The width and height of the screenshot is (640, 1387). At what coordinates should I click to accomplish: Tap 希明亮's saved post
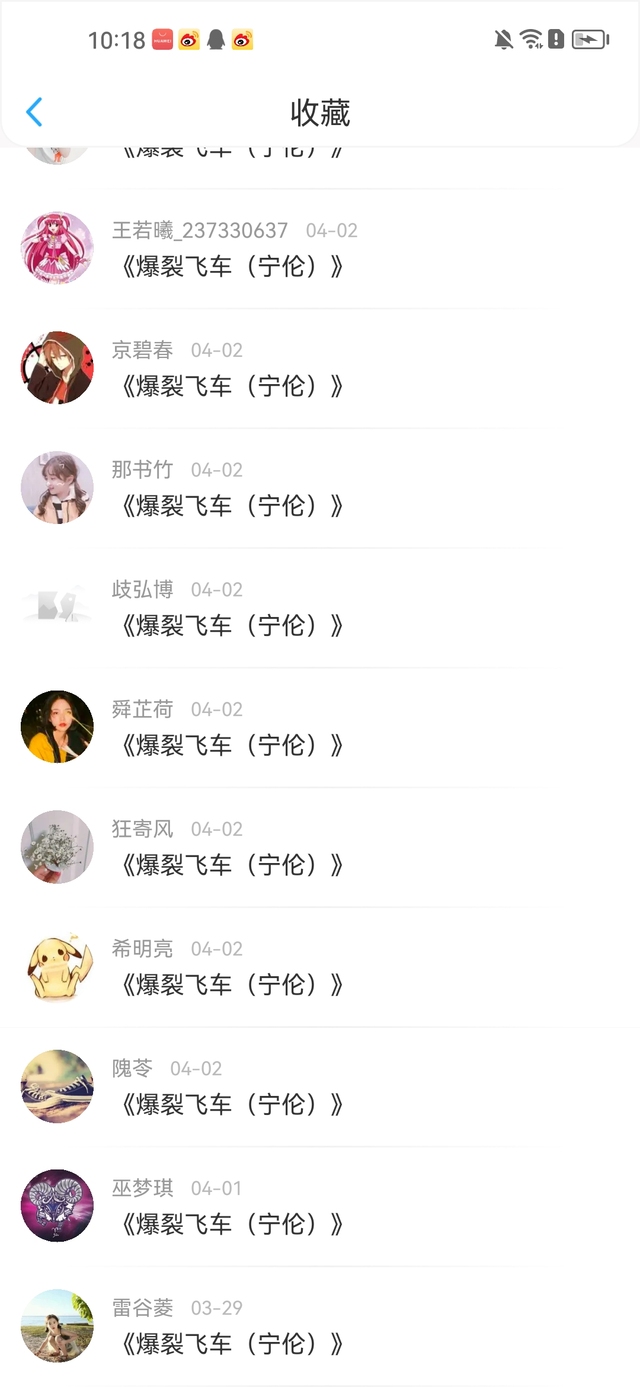[320, 967]
